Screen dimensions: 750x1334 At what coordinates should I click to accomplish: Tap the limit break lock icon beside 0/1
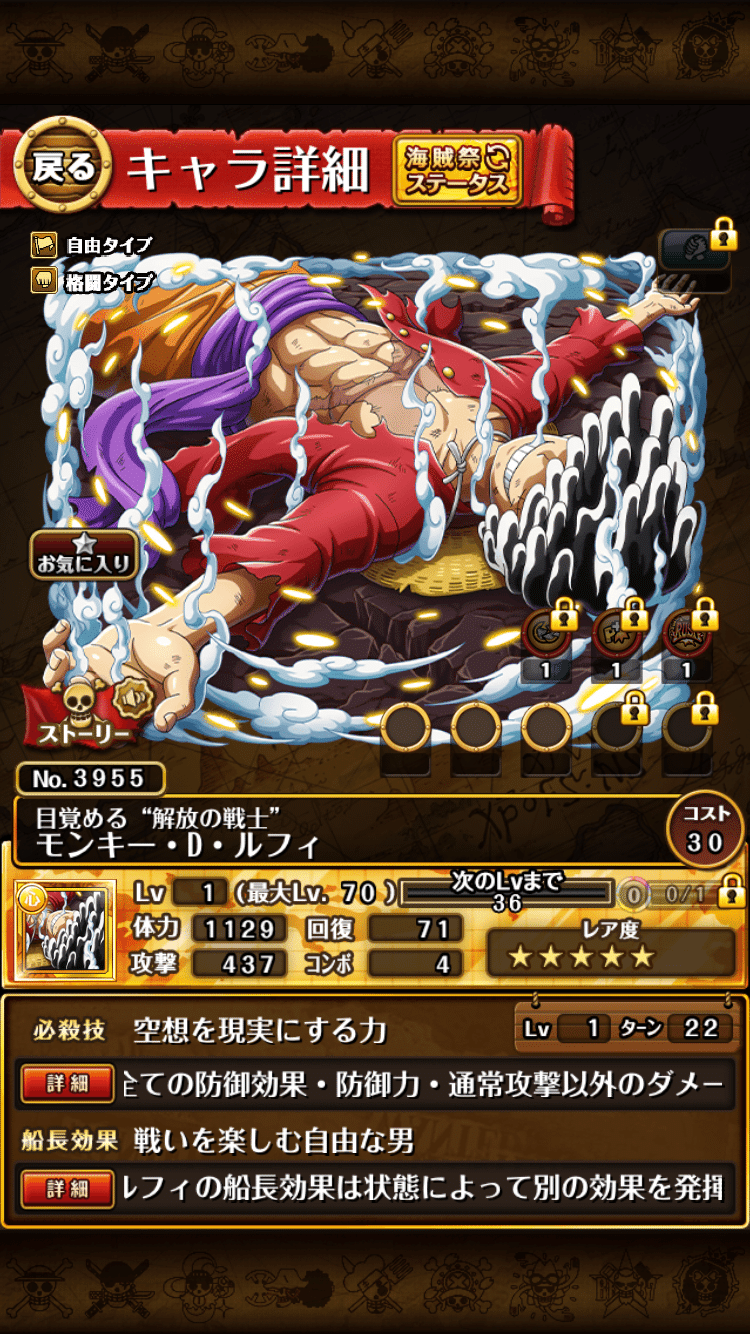coord(731,888)
